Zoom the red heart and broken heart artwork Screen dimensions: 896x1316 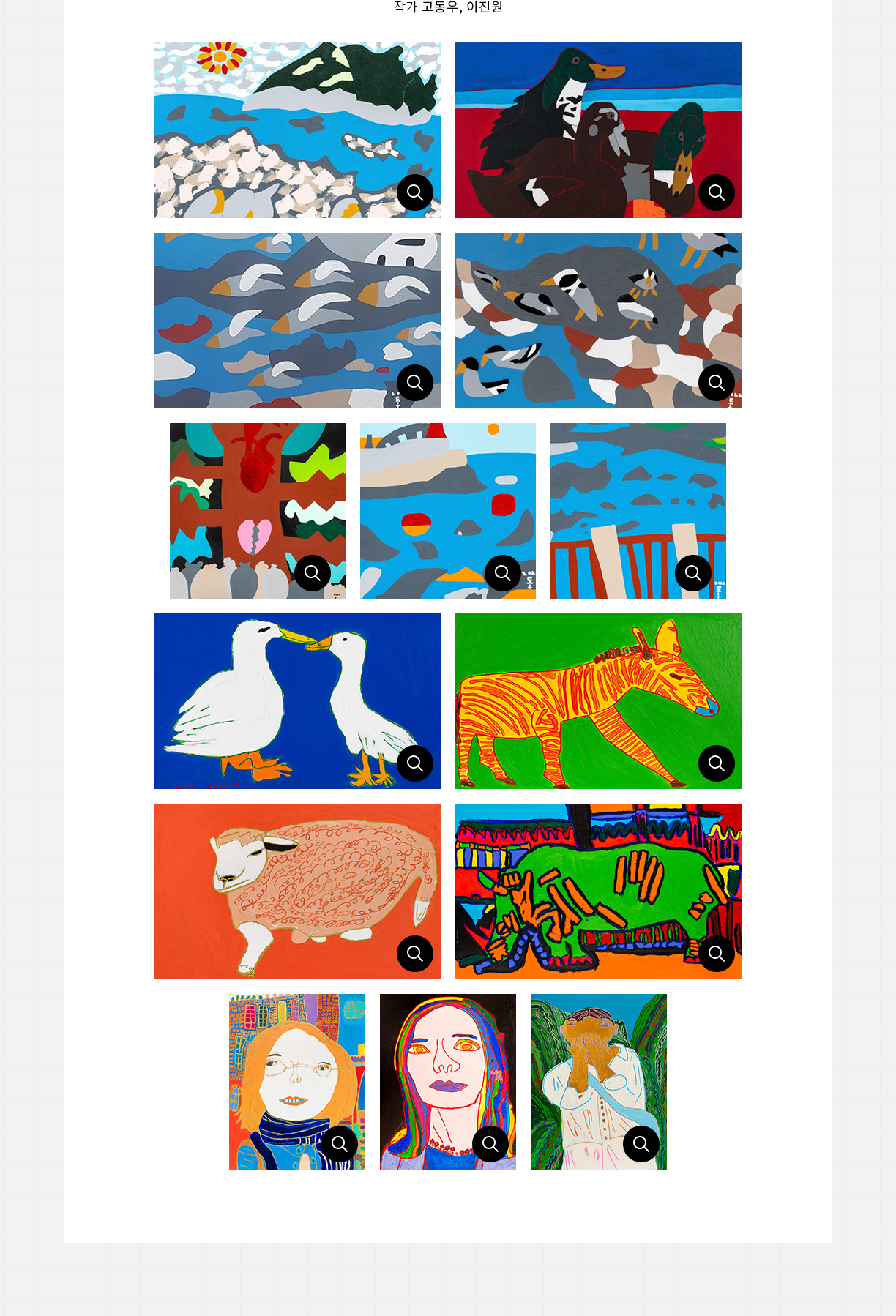(x=313, y=573)
